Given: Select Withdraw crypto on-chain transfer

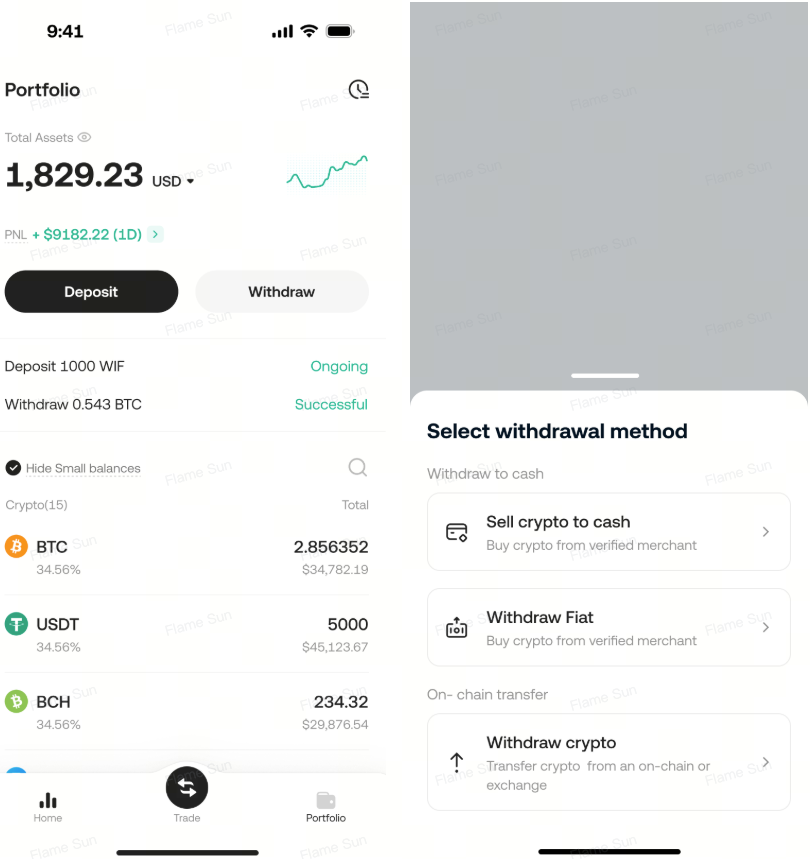Looking at the screenshot, I should tap(608, 762).
